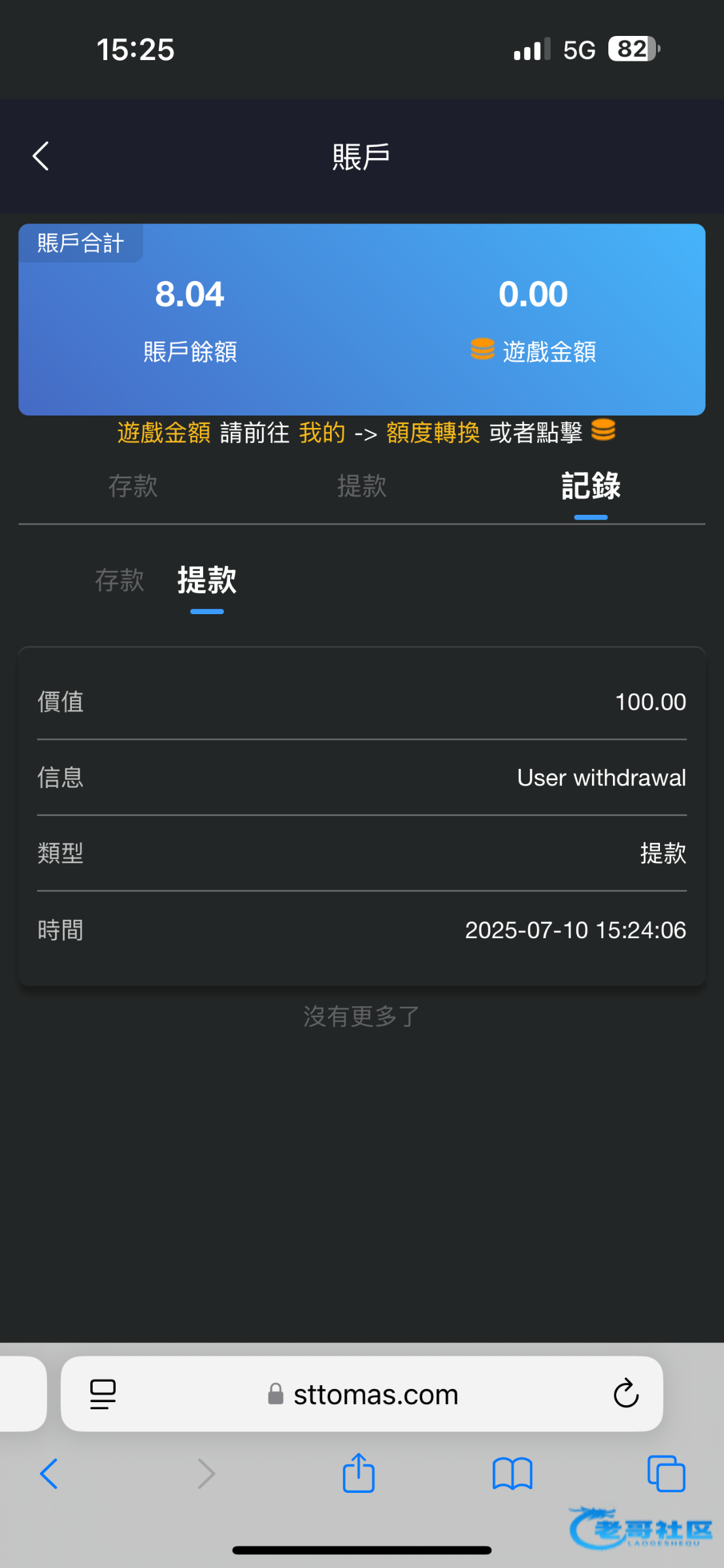The image size is (724, 1568).
Task: Open the Safari tabs overview
Action: pyautogui.click(x=666, y=1474)
